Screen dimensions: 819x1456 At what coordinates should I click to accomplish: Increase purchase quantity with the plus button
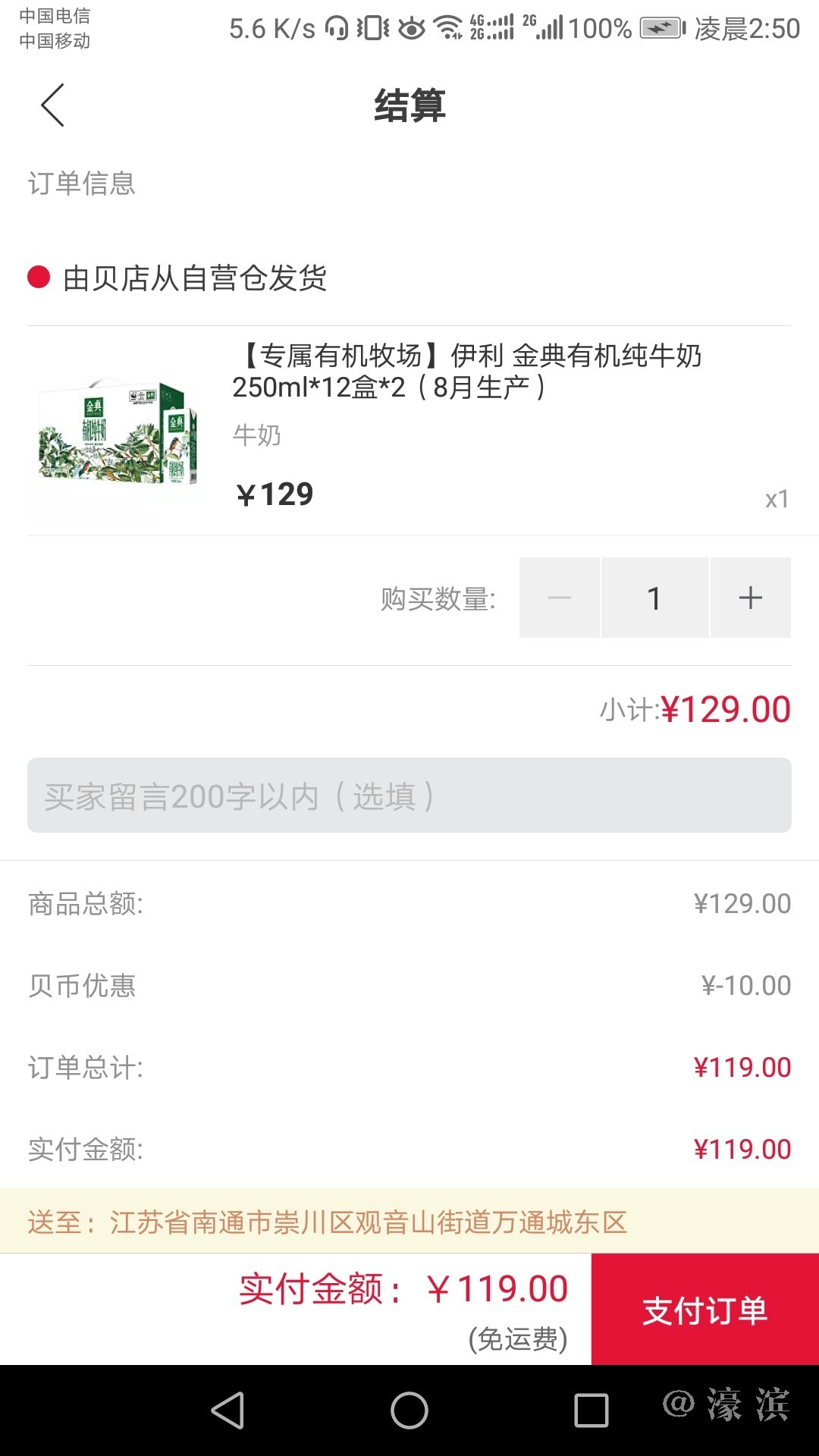[x=750, y=598]
